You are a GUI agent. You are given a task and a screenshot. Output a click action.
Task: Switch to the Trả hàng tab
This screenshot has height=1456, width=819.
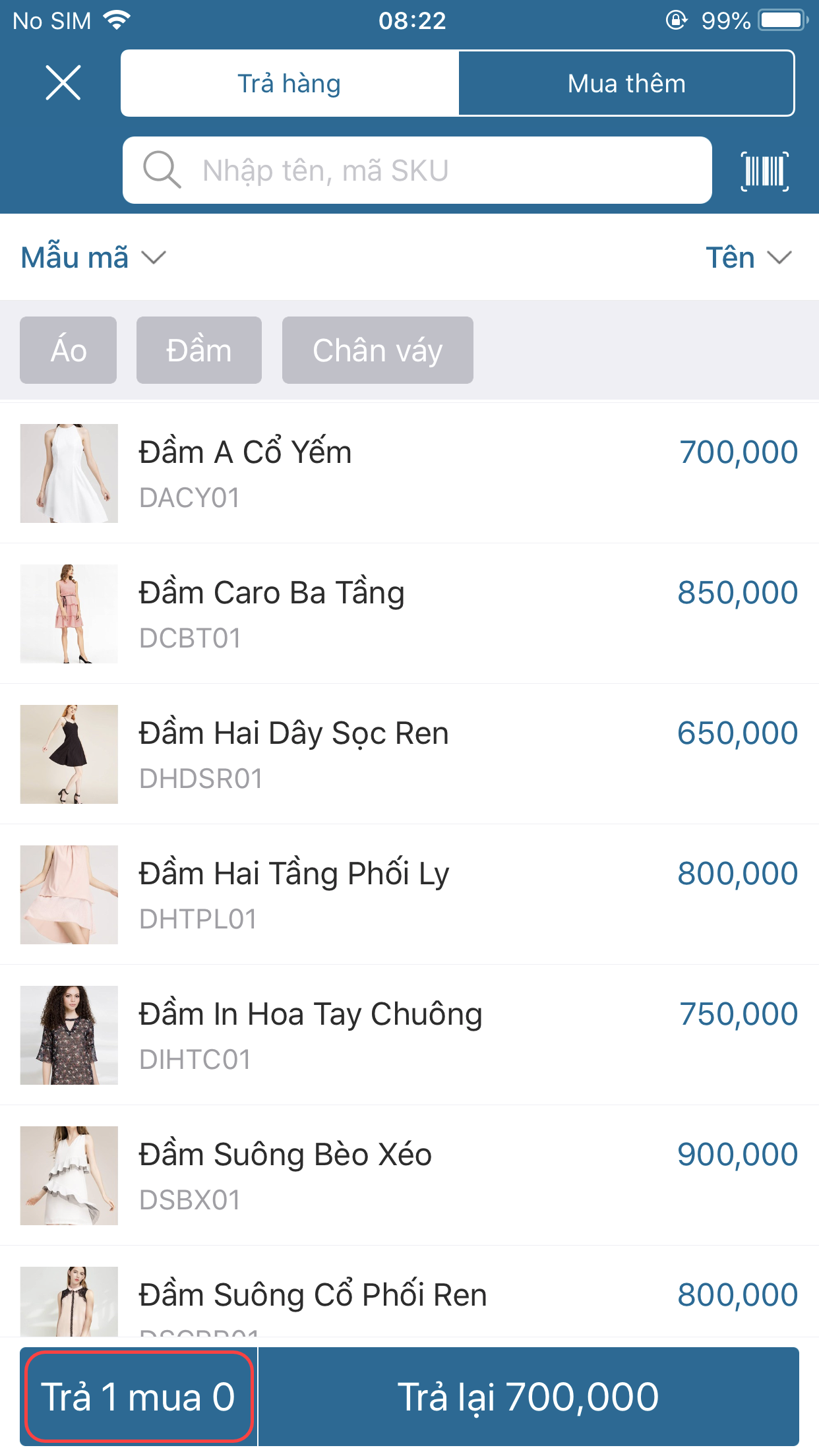(289, 84)
